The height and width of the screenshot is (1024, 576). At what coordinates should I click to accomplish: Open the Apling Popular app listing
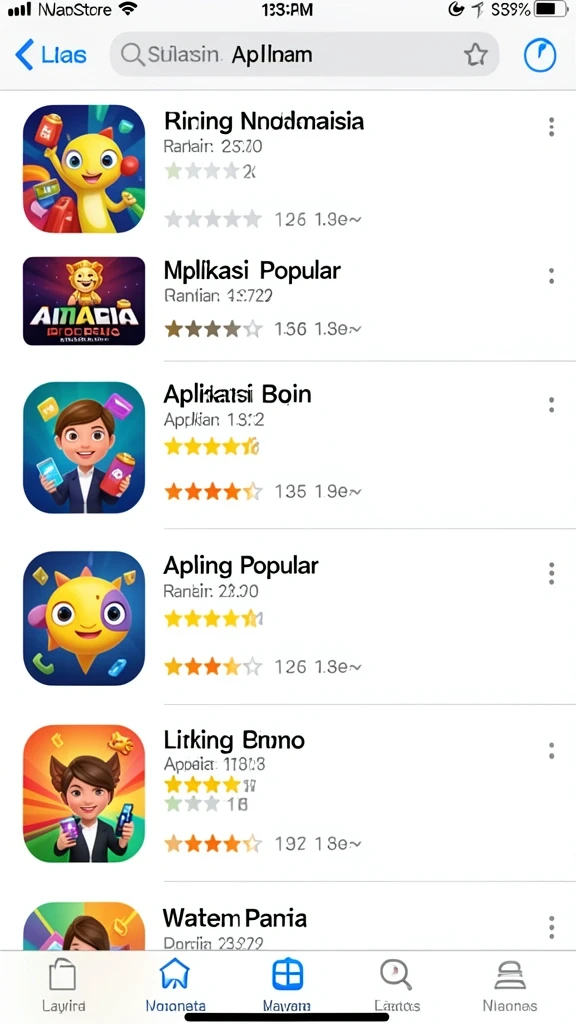(288, 617)
